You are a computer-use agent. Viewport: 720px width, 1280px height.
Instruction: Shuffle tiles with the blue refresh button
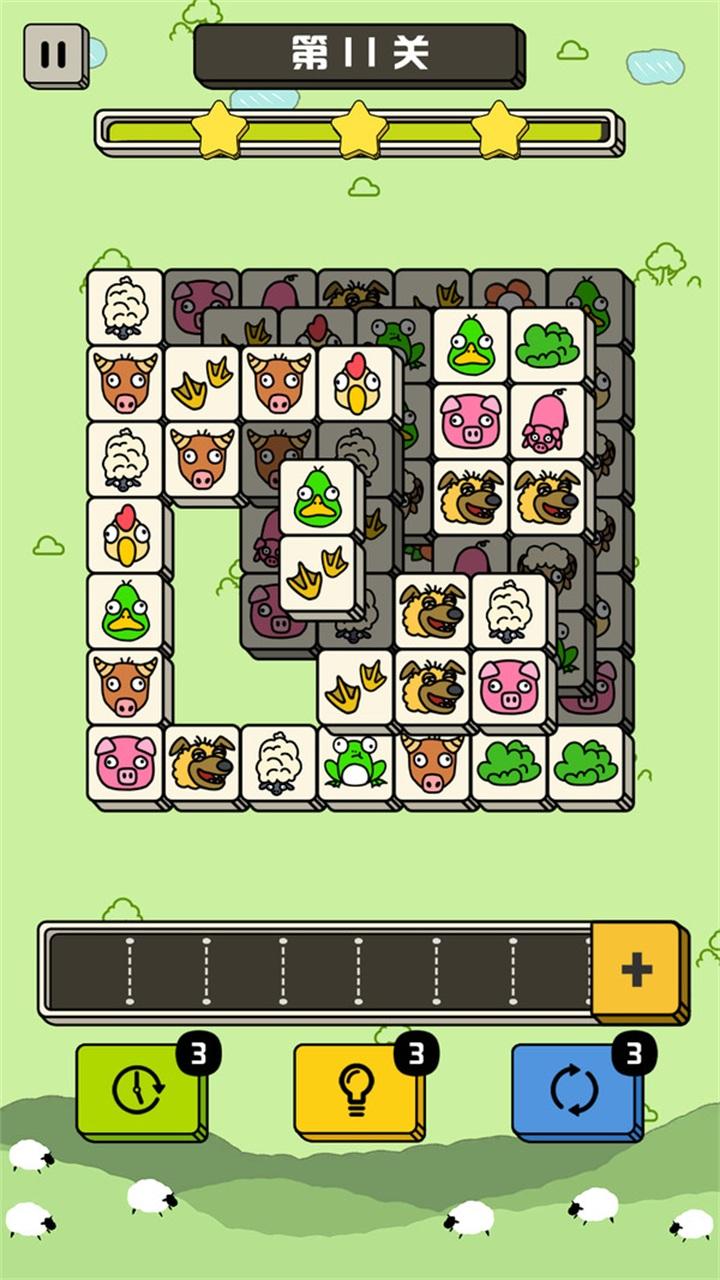[x=575, y=1089]
